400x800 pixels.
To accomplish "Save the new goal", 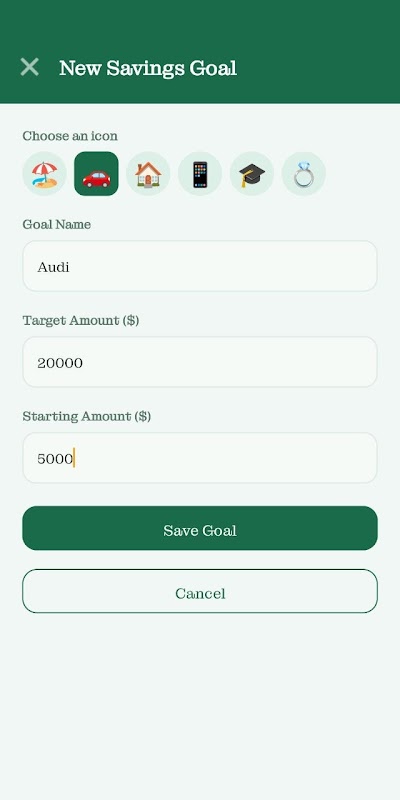I will pyautogui.click(x=200, y=529).
